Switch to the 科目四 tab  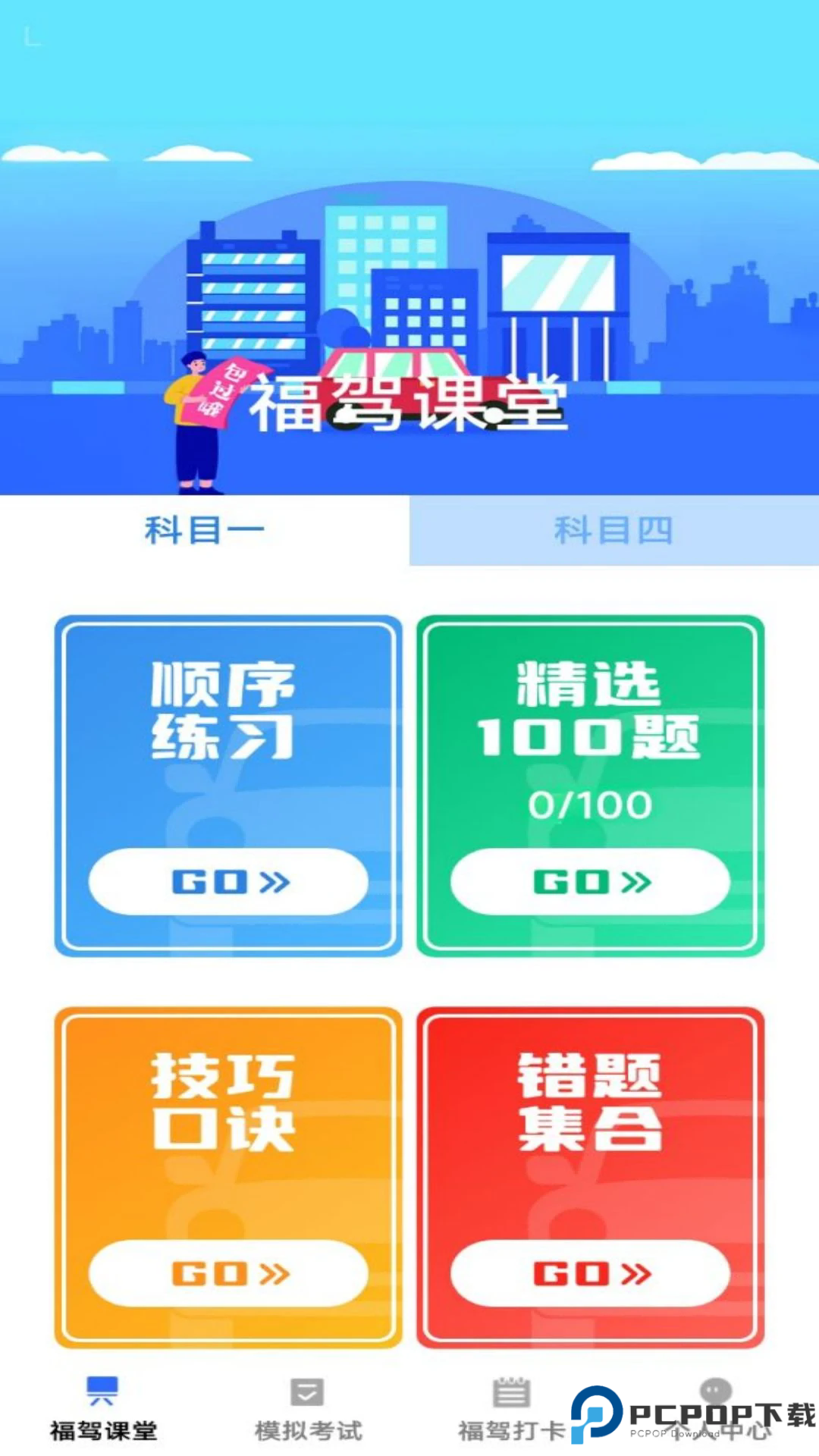tap(613, 531)
